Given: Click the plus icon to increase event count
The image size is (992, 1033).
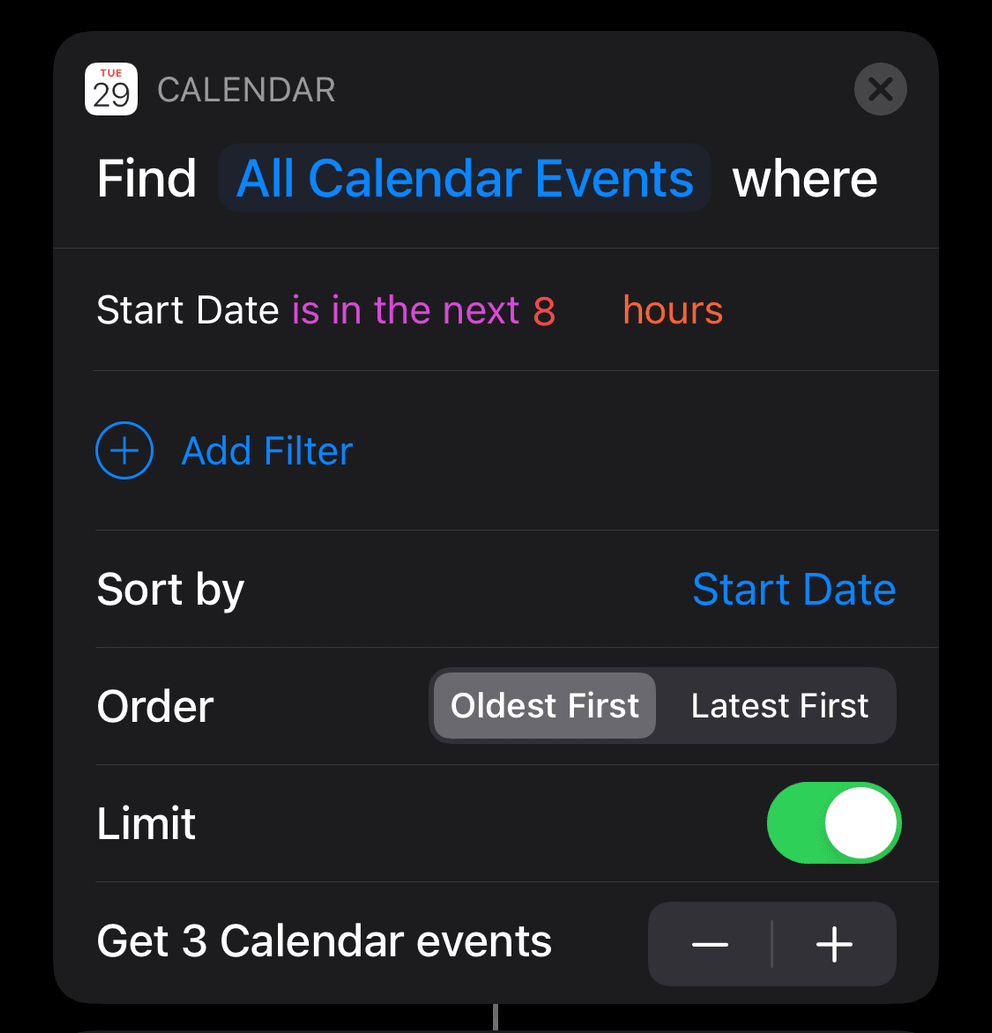Looking at the screenshot, I should pos(834,943).
